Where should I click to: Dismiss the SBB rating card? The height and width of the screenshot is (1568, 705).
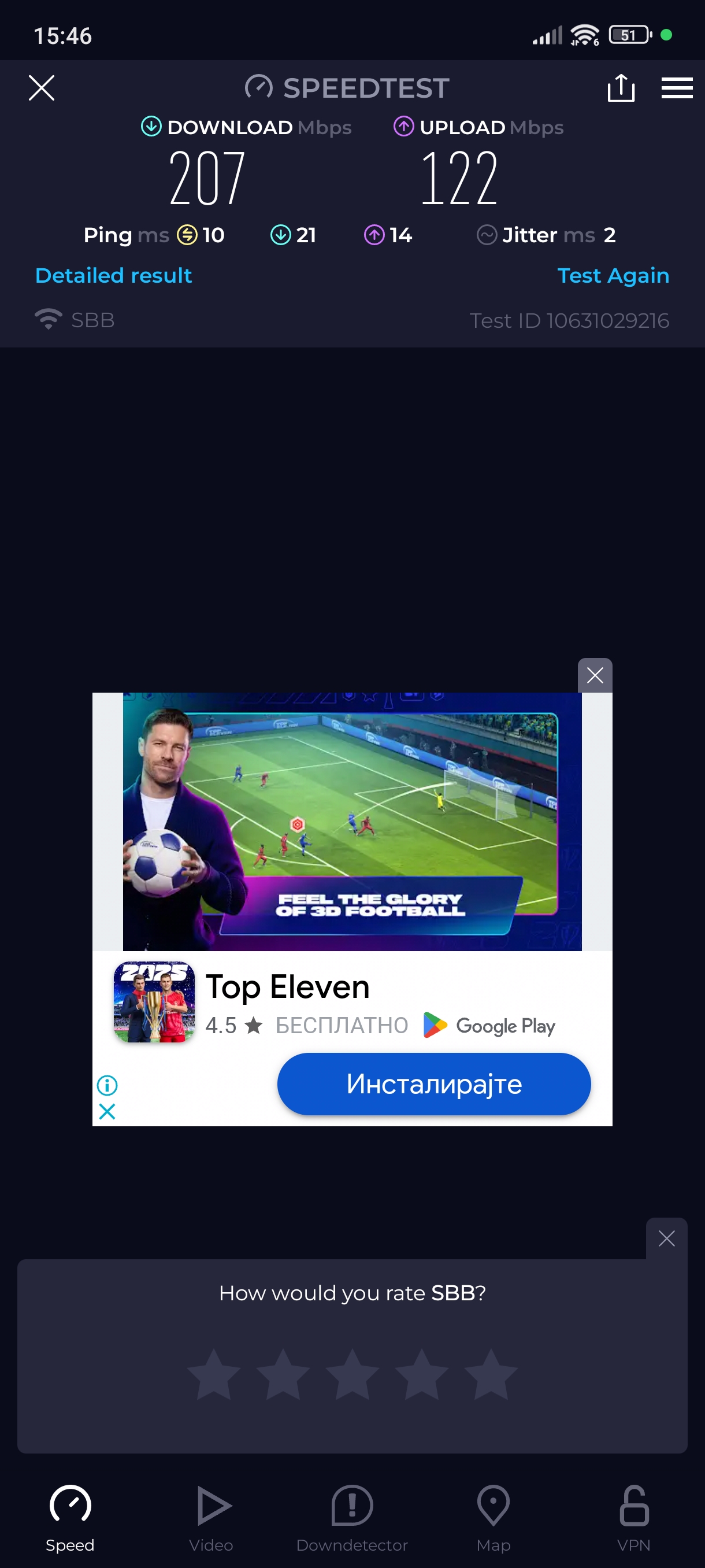click(x=666, y=1238)
